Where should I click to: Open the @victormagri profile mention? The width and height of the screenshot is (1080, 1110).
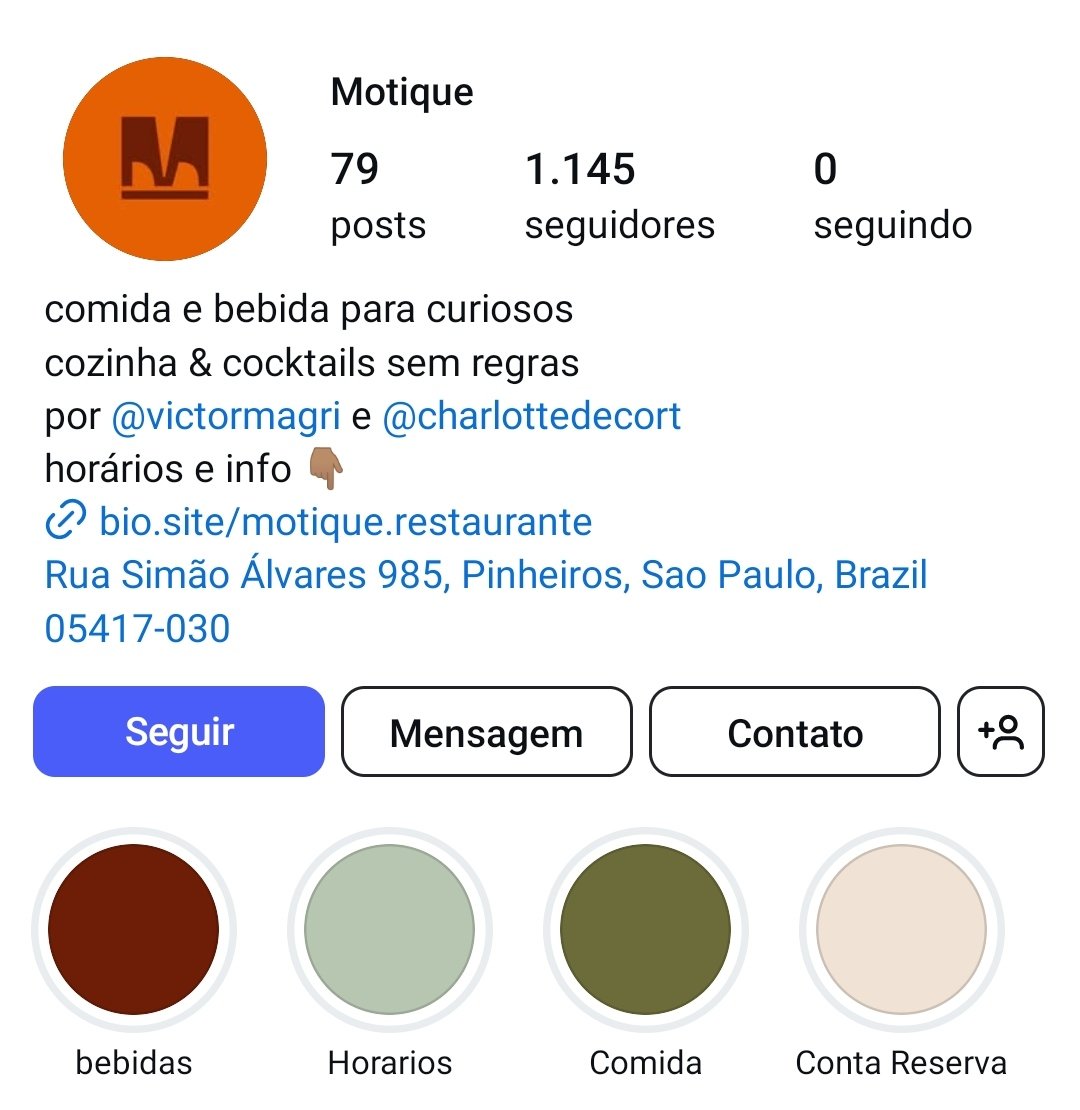[x=226, y=416]
